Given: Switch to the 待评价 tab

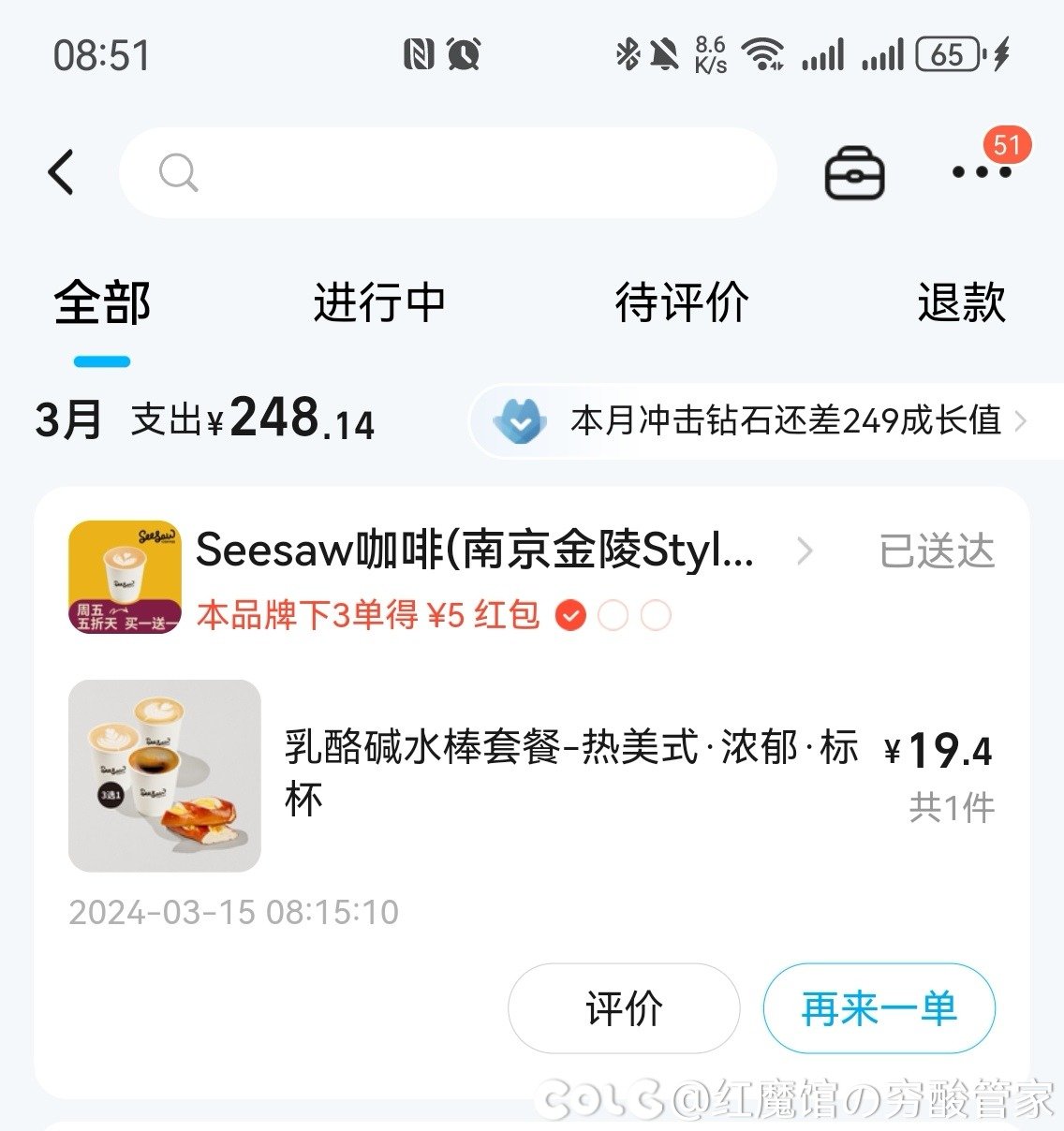Looking at the screenshot, I should coord(681,303).
